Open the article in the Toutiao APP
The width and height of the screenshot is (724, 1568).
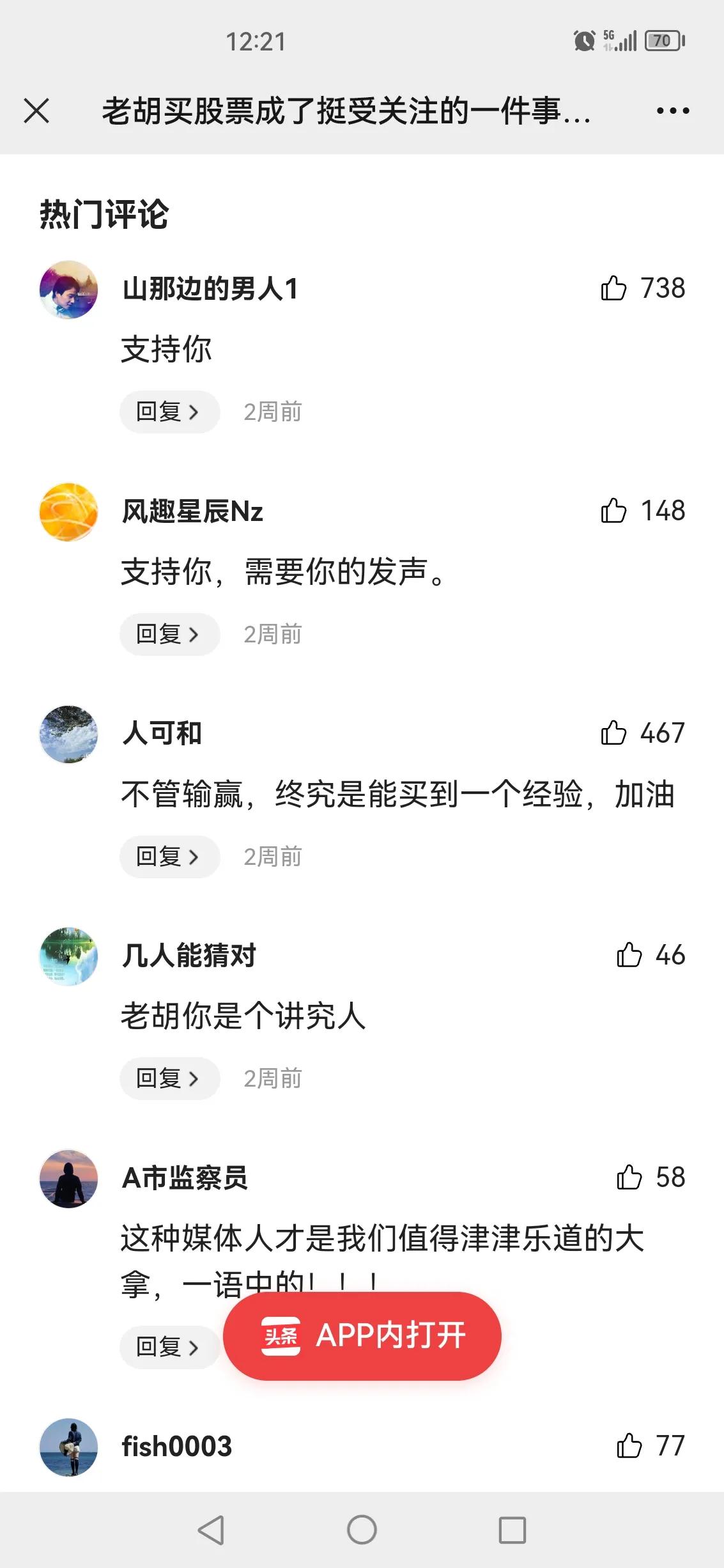[361, 1335]
